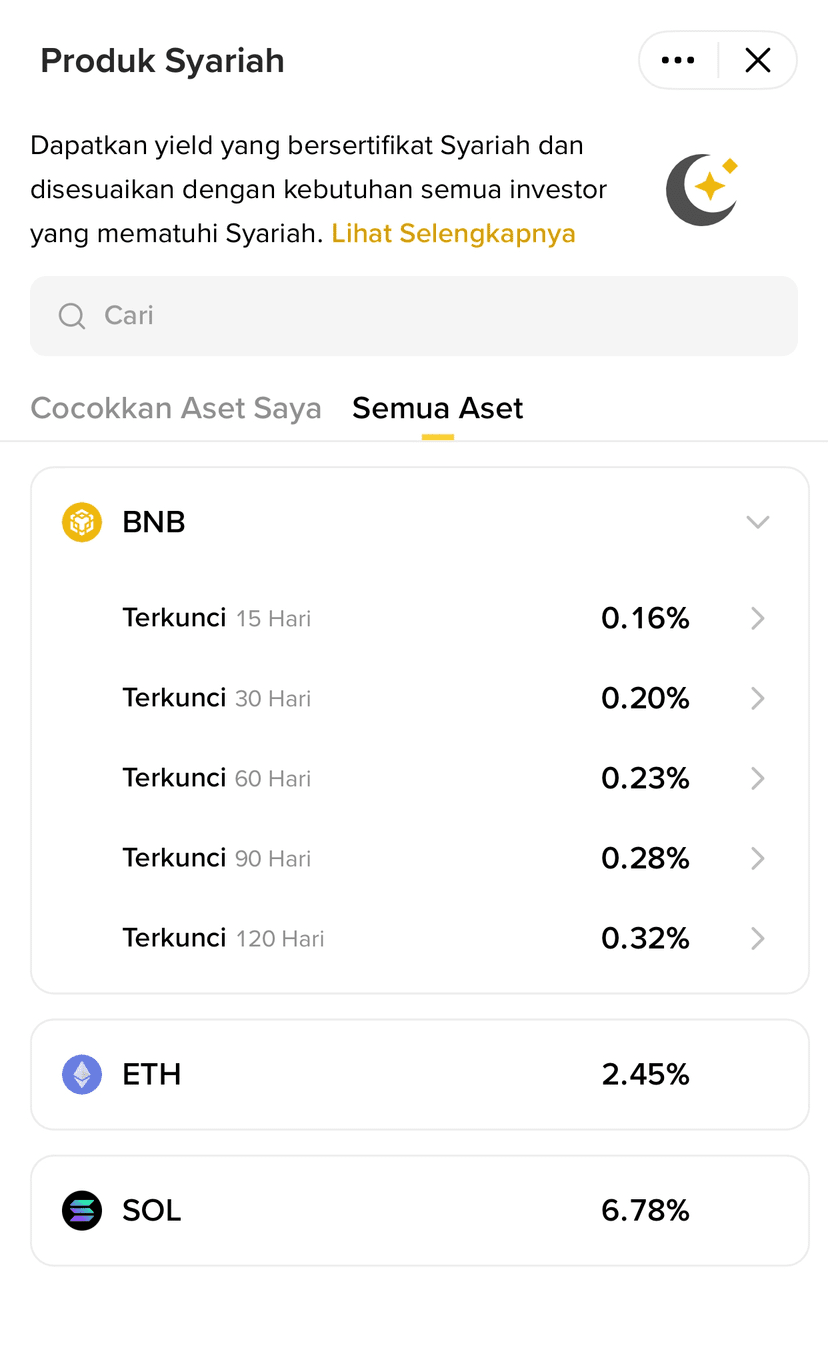This screenshot has width=828, height=1360.
Task: Expand the SOL asset card
Action: 420,1211
